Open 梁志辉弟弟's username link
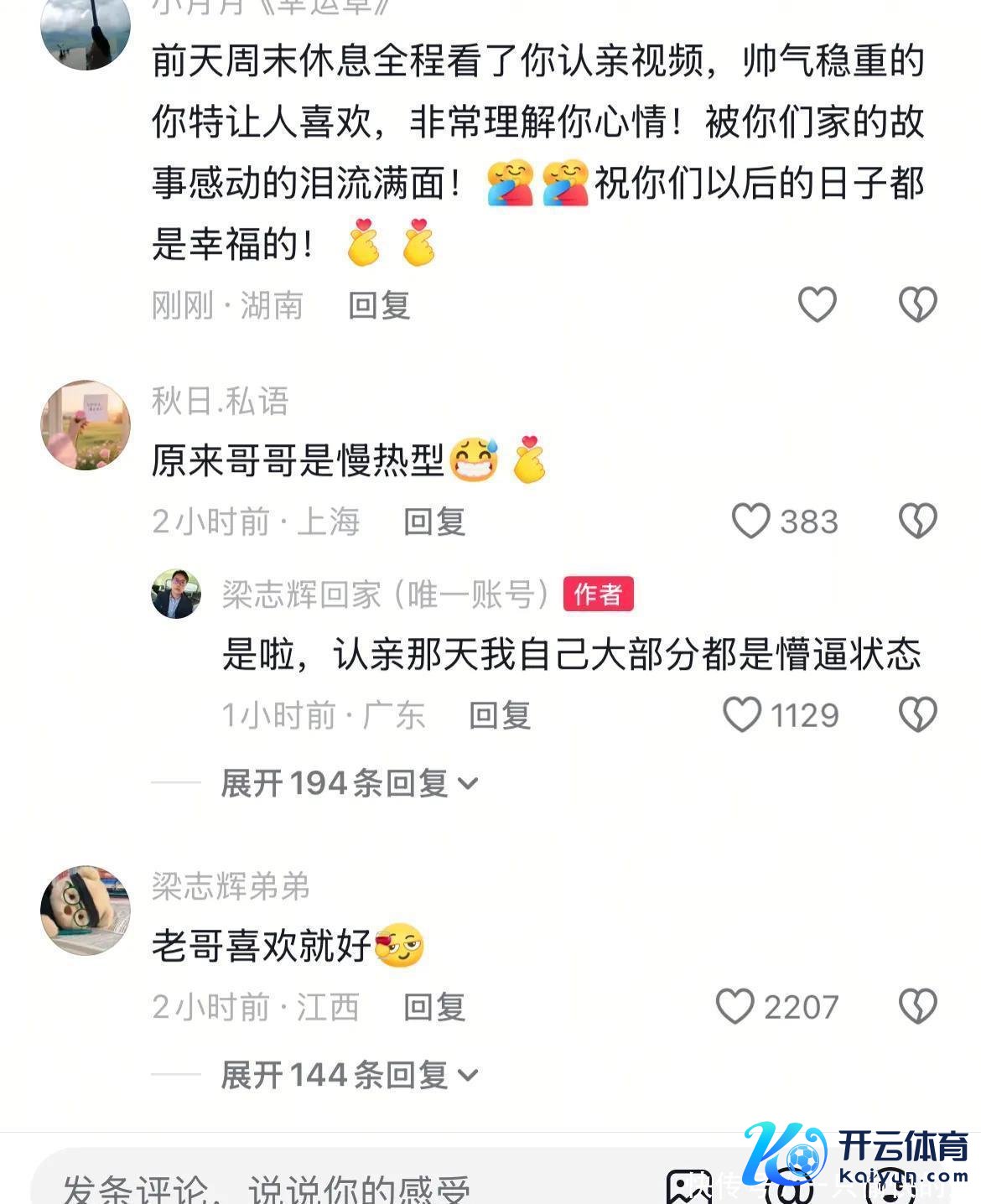Viewport: 981px width, 1204px height. (231, 886)
